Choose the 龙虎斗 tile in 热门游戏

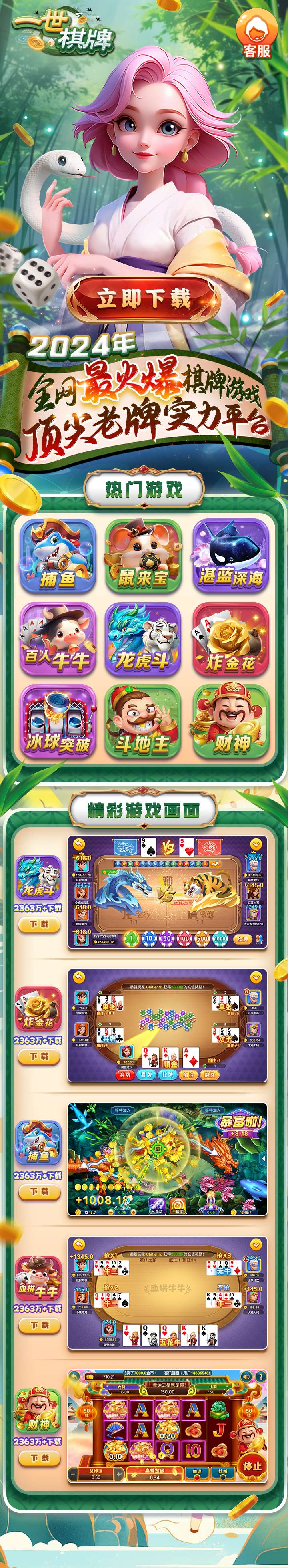143,639
